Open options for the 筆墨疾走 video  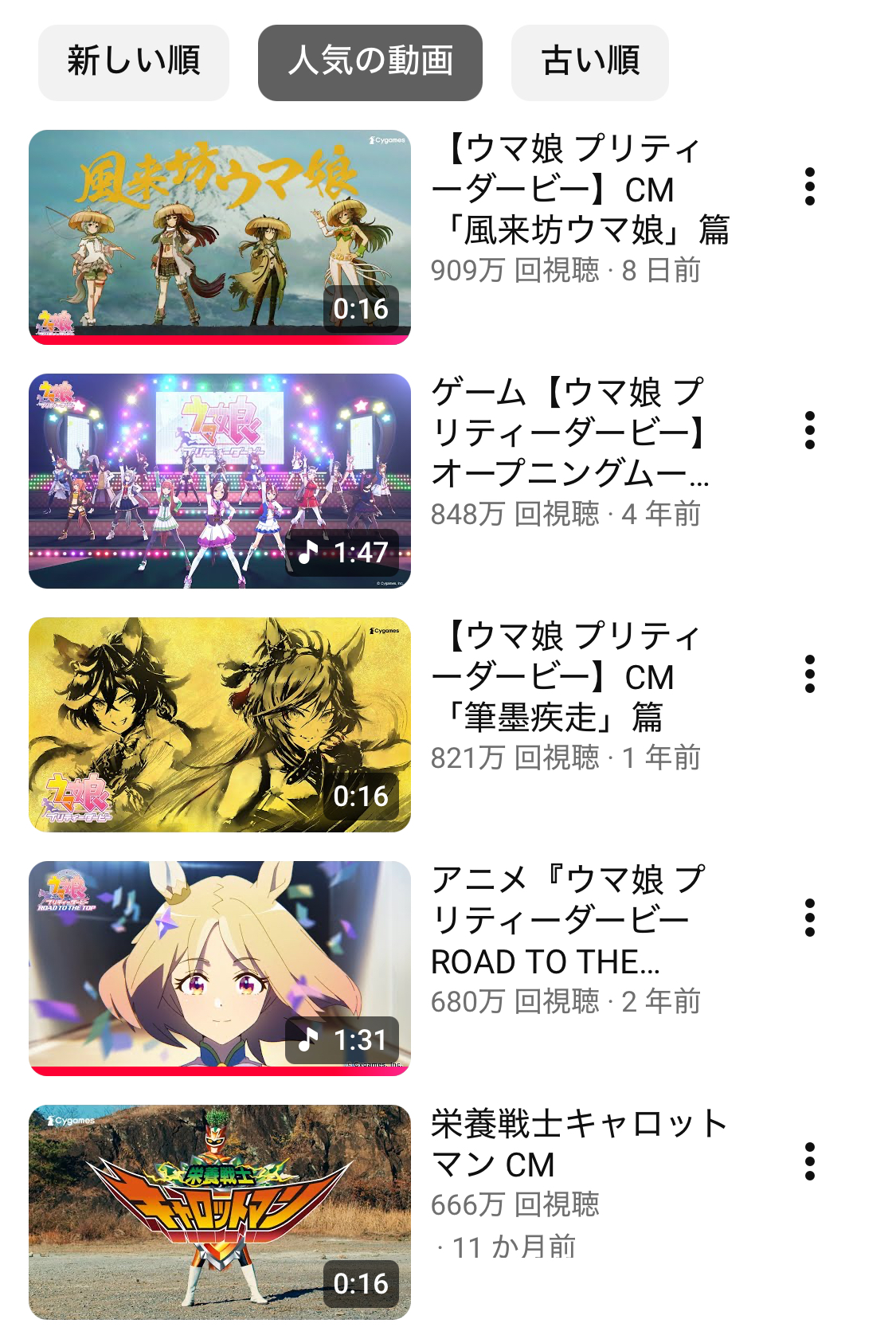[809, 674]
